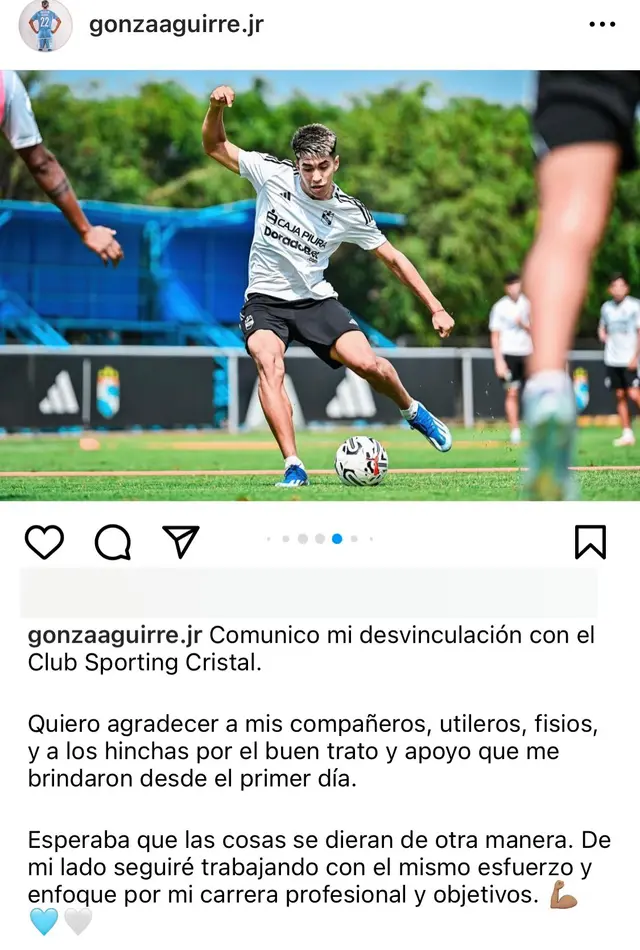Save the post with the bookmark icon

(x=590, y=542)
